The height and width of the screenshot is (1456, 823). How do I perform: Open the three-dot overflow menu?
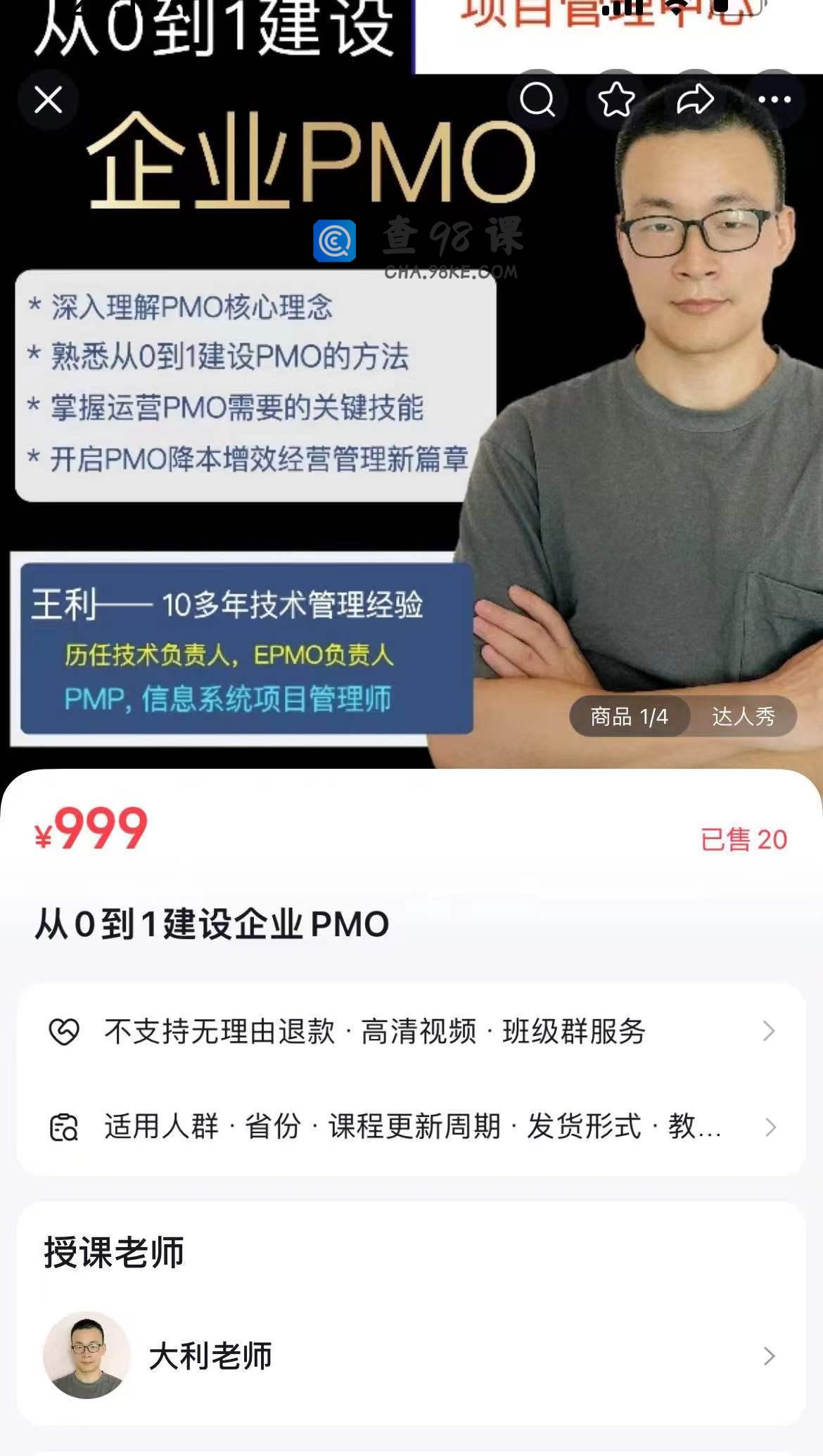(x=774, y=100)
